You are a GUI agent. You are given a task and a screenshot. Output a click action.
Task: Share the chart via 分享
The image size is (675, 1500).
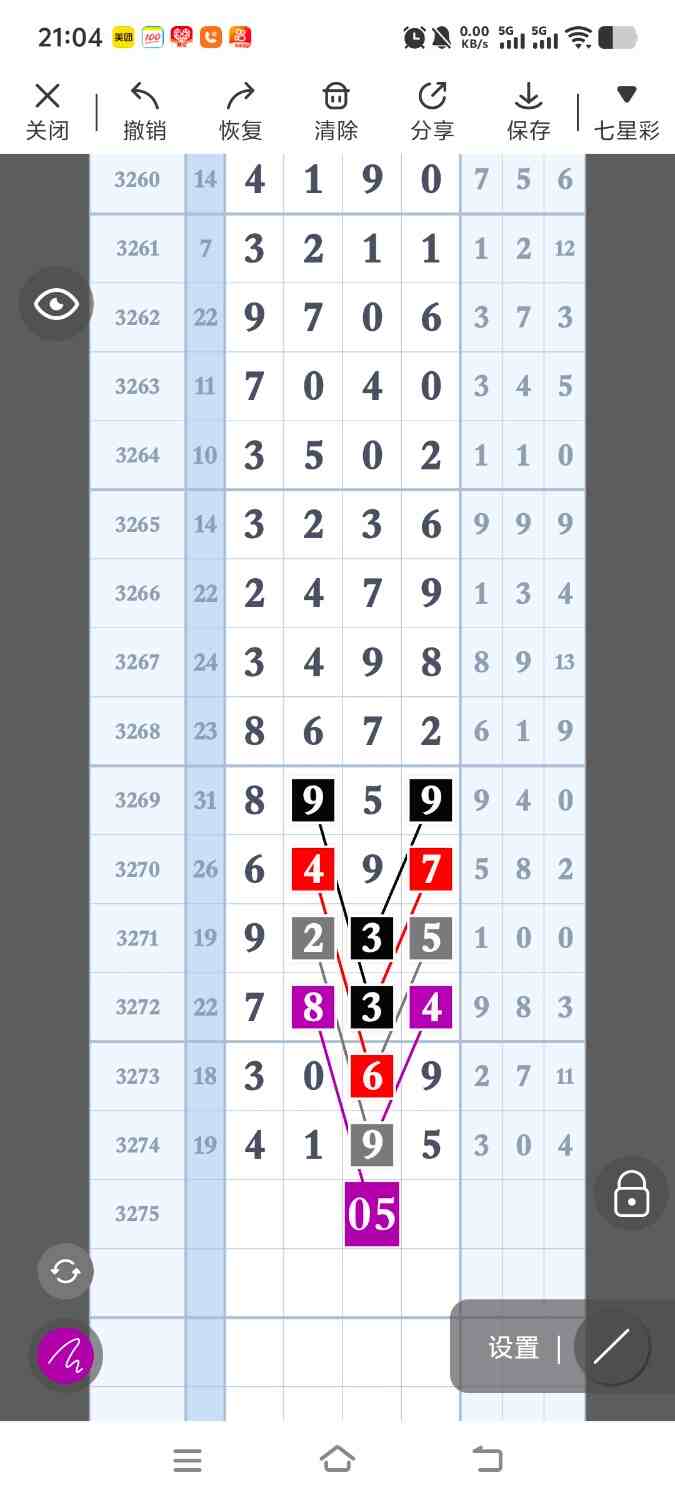(432, 111)
